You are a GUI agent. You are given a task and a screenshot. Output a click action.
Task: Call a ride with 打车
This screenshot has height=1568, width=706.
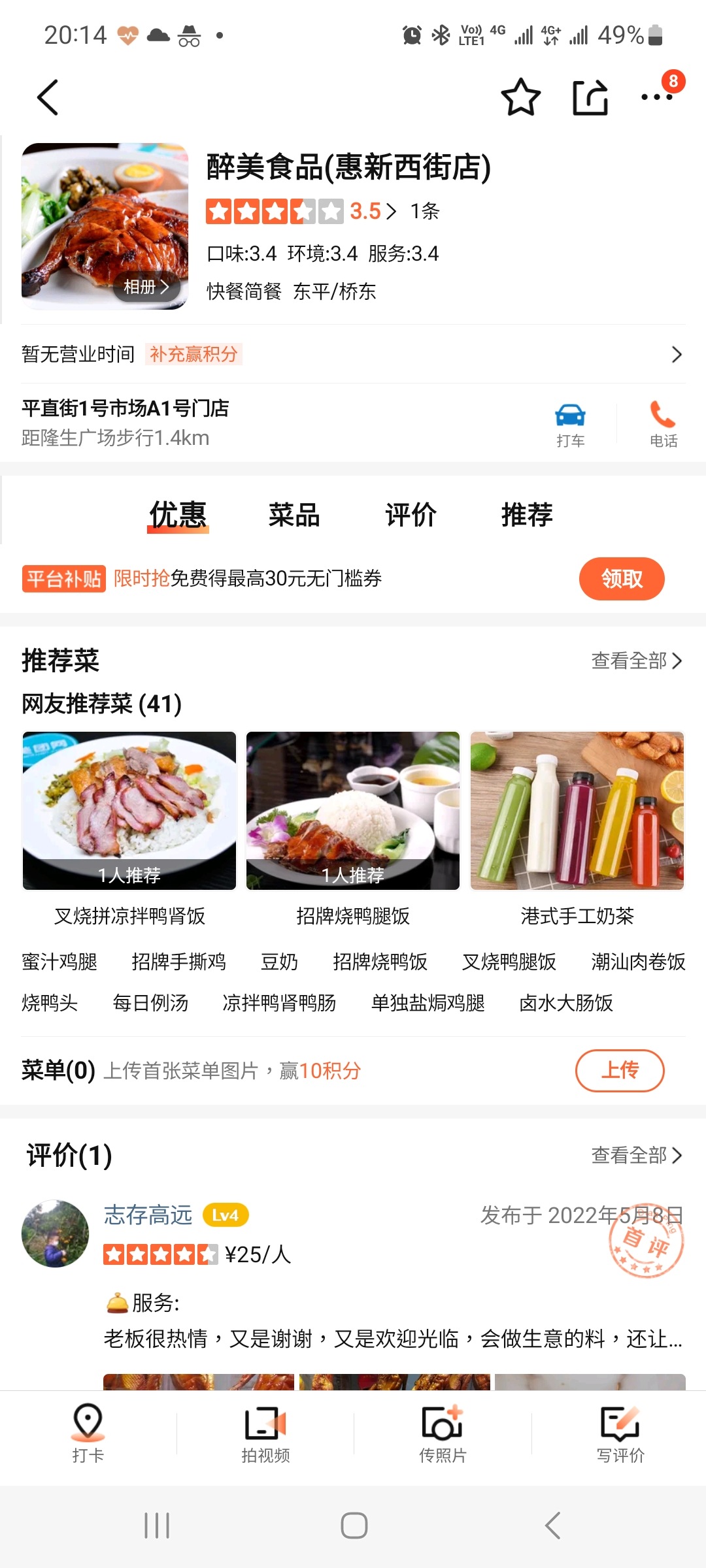pos(570,424)
